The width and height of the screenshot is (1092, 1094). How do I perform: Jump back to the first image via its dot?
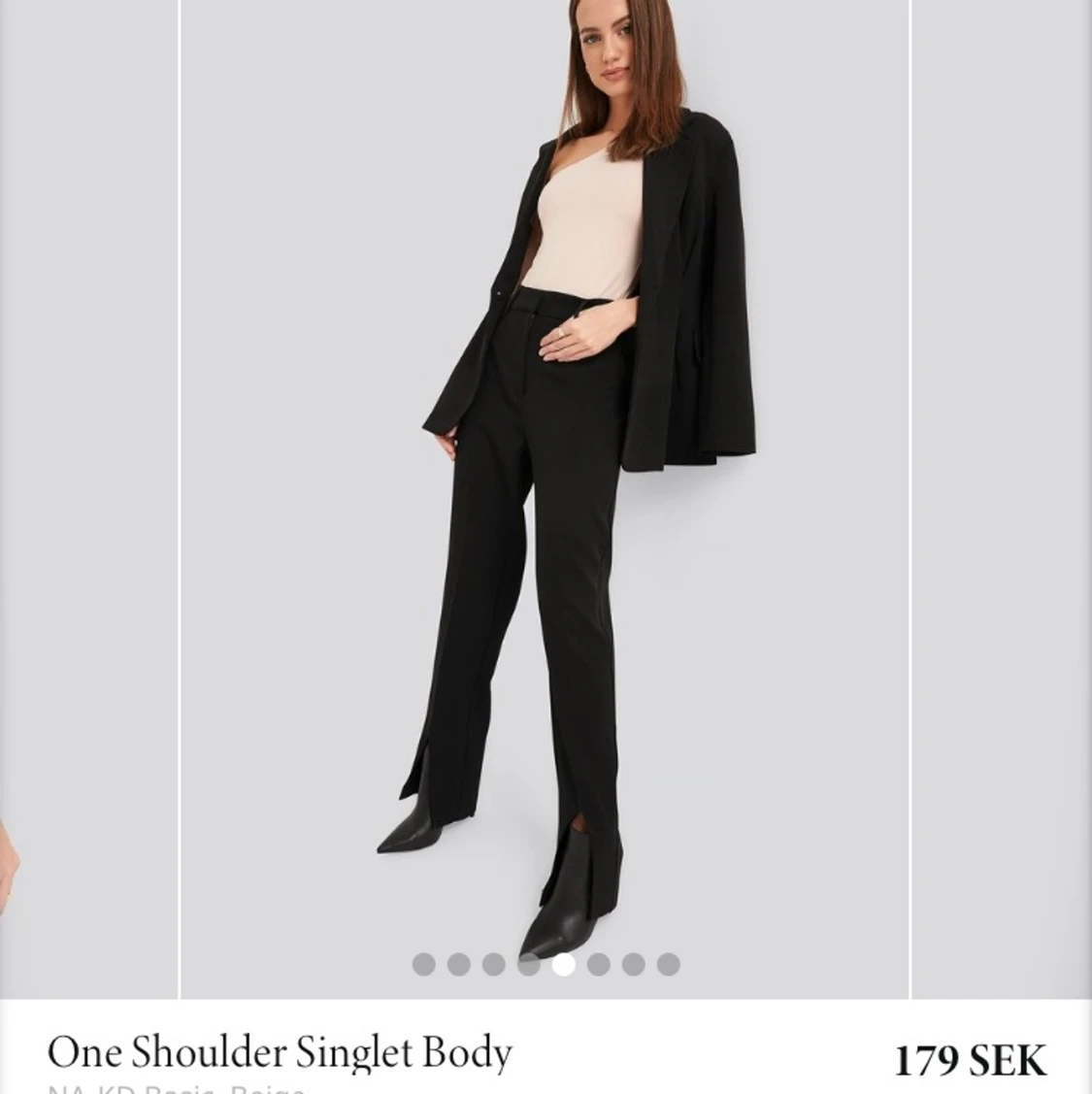point(424,965)
